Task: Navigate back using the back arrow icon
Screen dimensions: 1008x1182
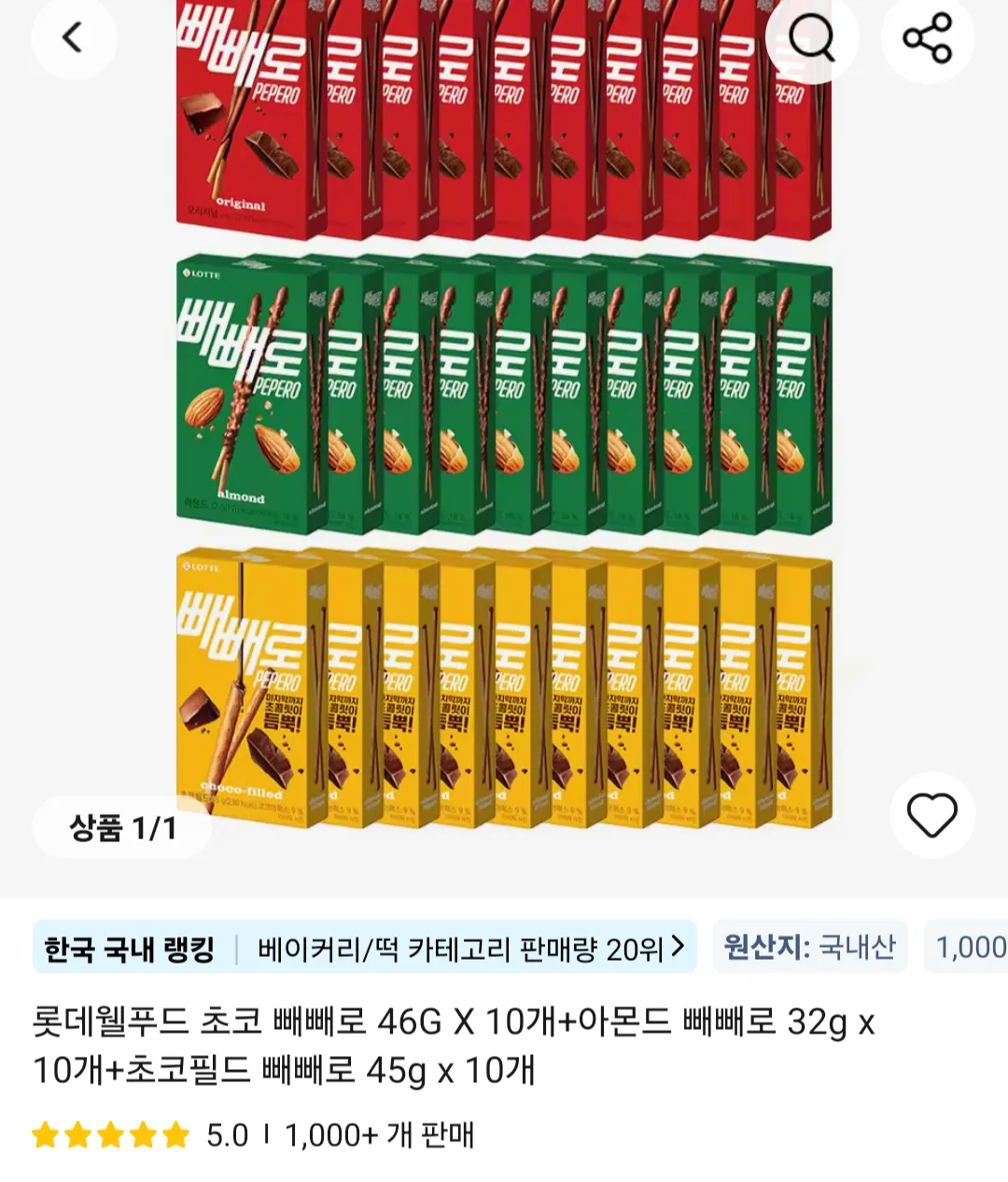Action: [74, 39]
